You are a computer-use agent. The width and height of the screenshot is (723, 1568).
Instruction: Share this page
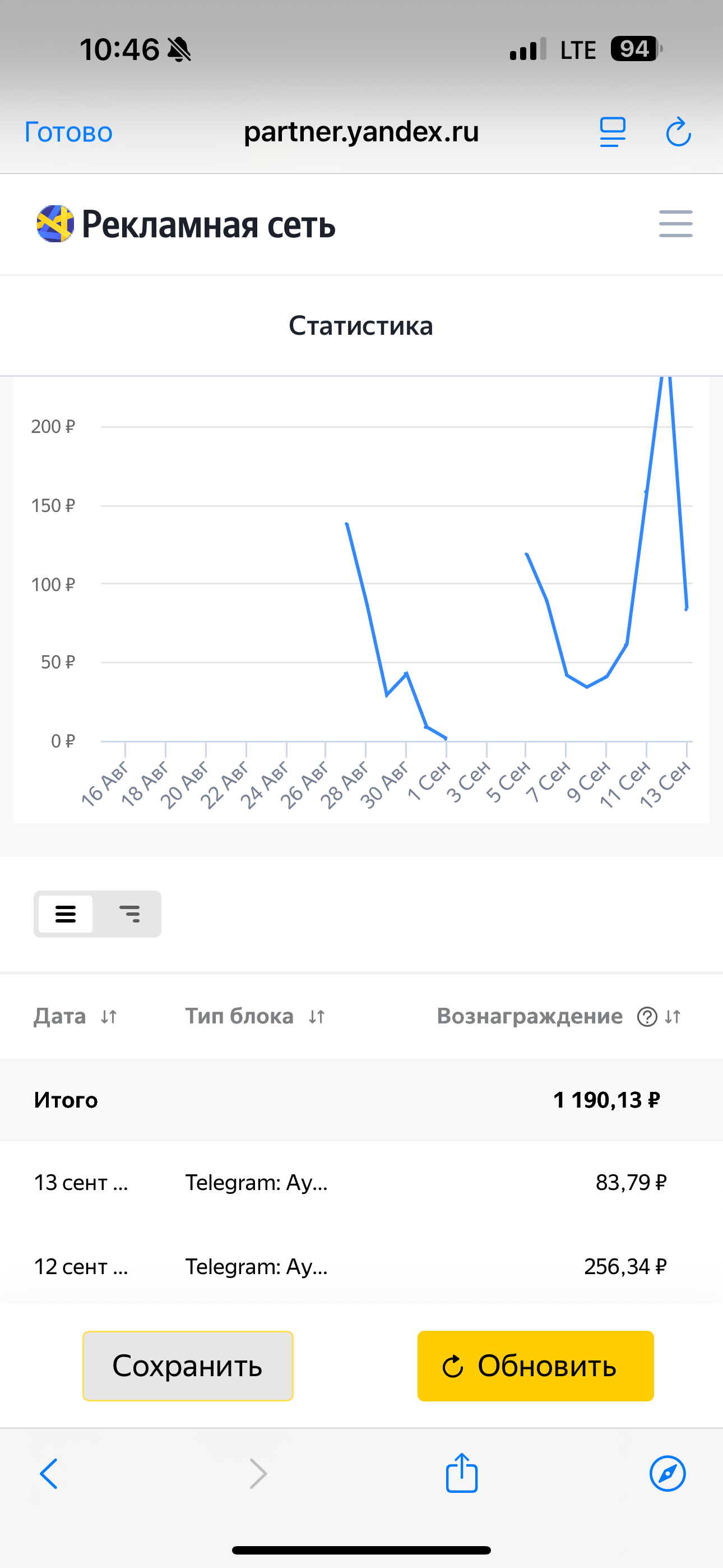click(462, 1473)
